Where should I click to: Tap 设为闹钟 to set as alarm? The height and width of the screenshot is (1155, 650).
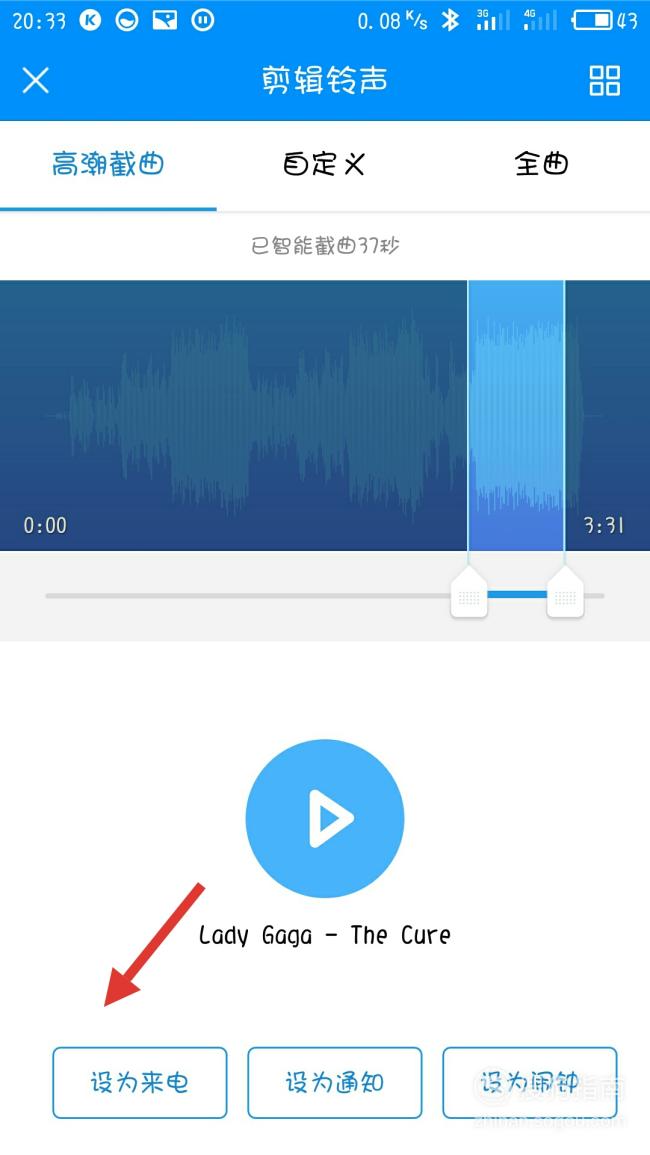(529, 1083)
